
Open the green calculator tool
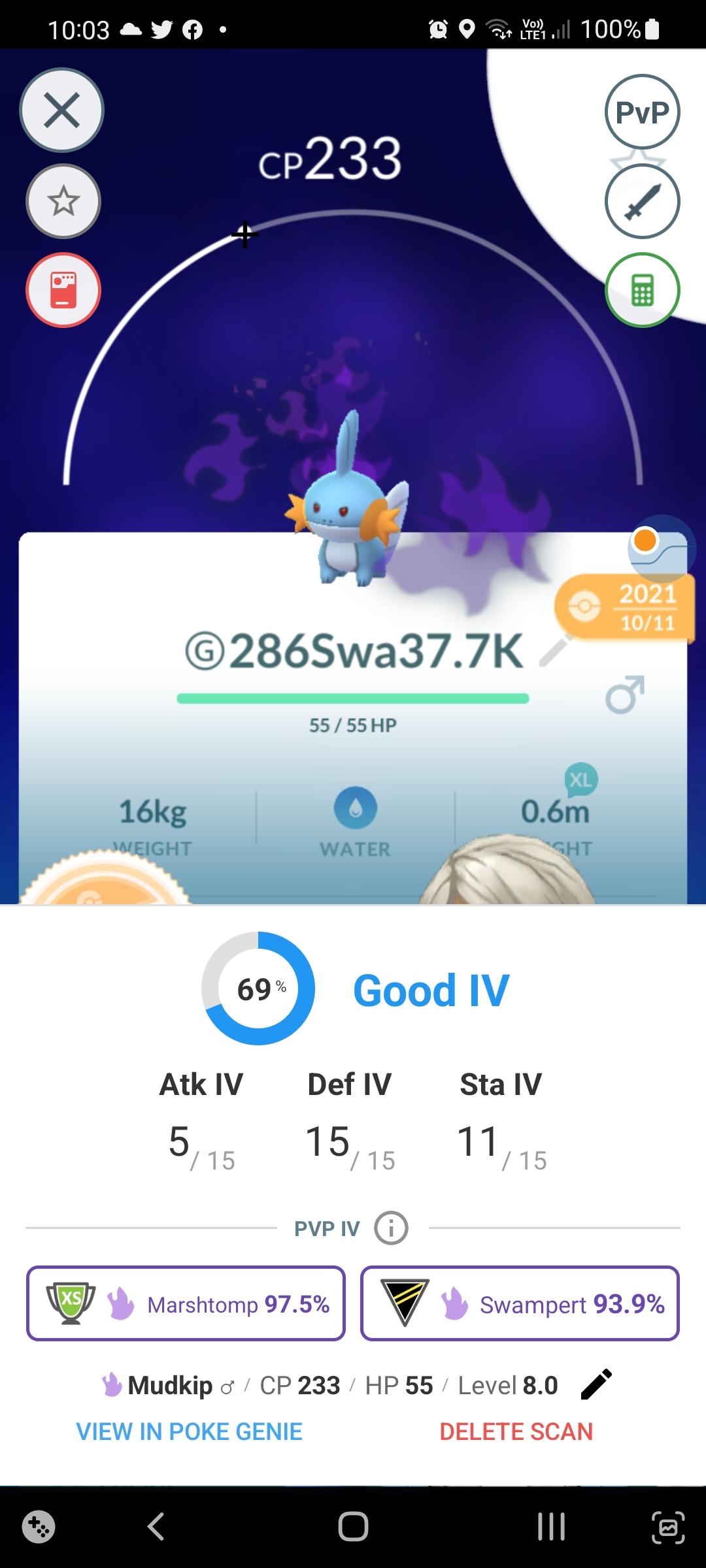click(x=642, y=290)
